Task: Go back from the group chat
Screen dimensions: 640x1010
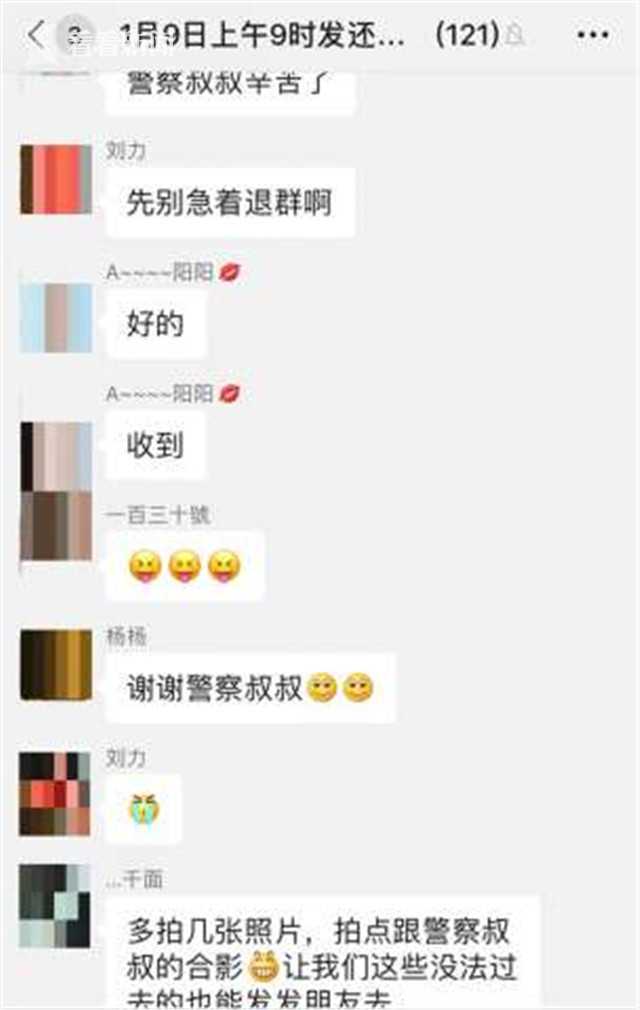Action: 36,36
